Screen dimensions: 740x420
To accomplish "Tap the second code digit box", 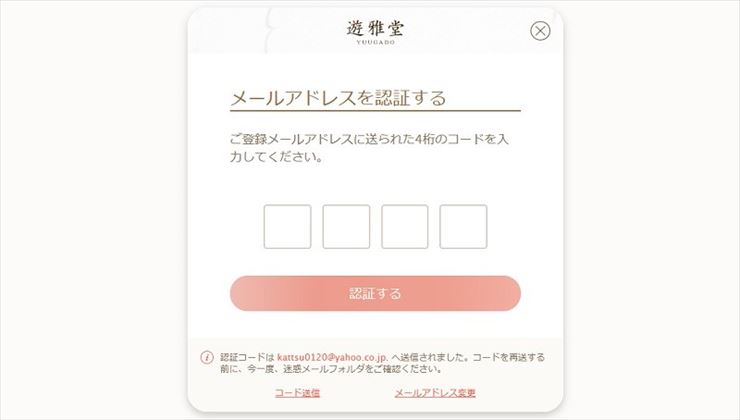I will (346, 227).
